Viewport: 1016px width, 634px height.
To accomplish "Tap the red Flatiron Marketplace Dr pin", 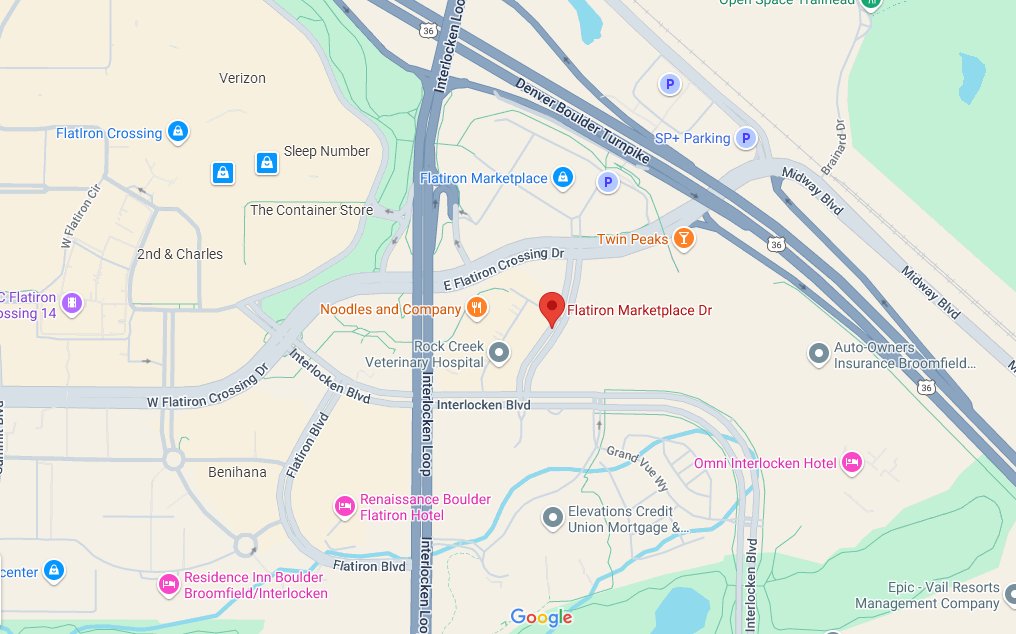I will pyautogui.click(x=552, y=308).
